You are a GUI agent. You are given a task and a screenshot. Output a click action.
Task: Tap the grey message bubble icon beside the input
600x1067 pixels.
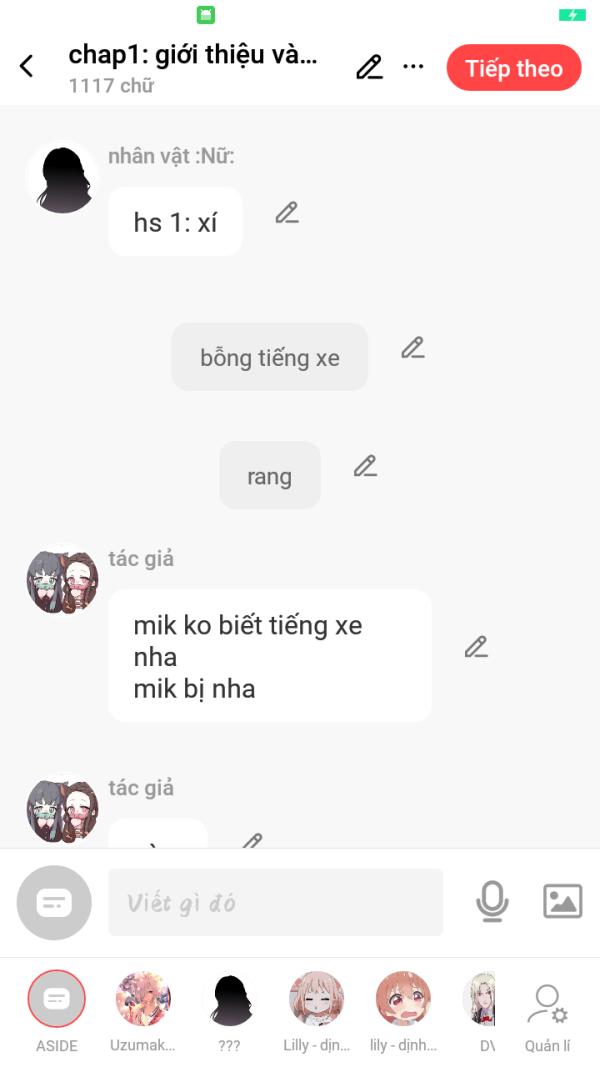click(54, 902)
